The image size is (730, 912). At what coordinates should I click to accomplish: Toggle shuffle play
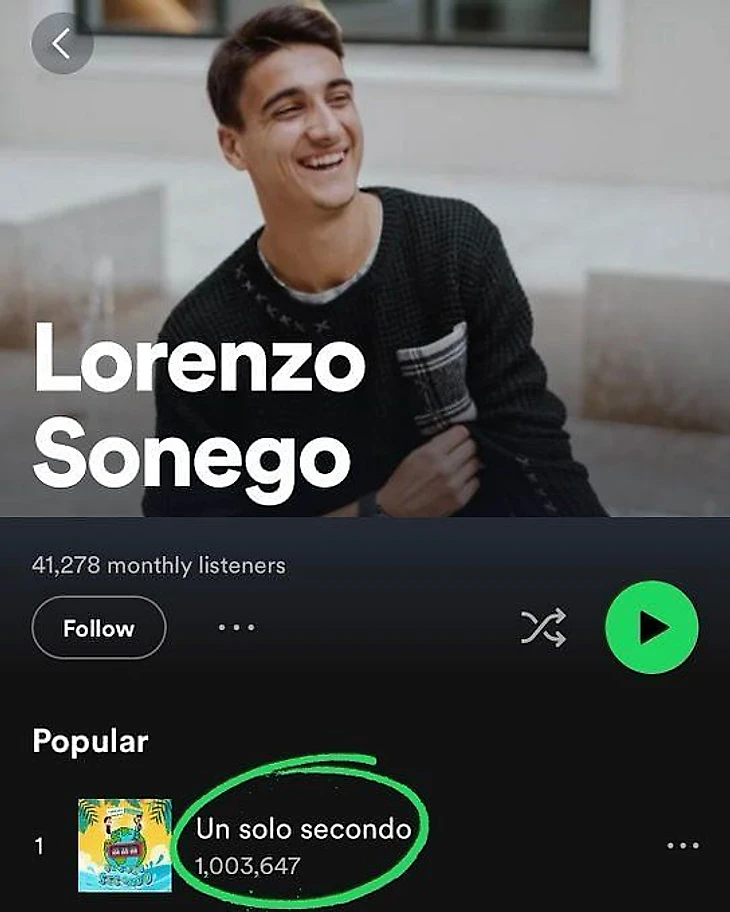(x=544, y=628)
